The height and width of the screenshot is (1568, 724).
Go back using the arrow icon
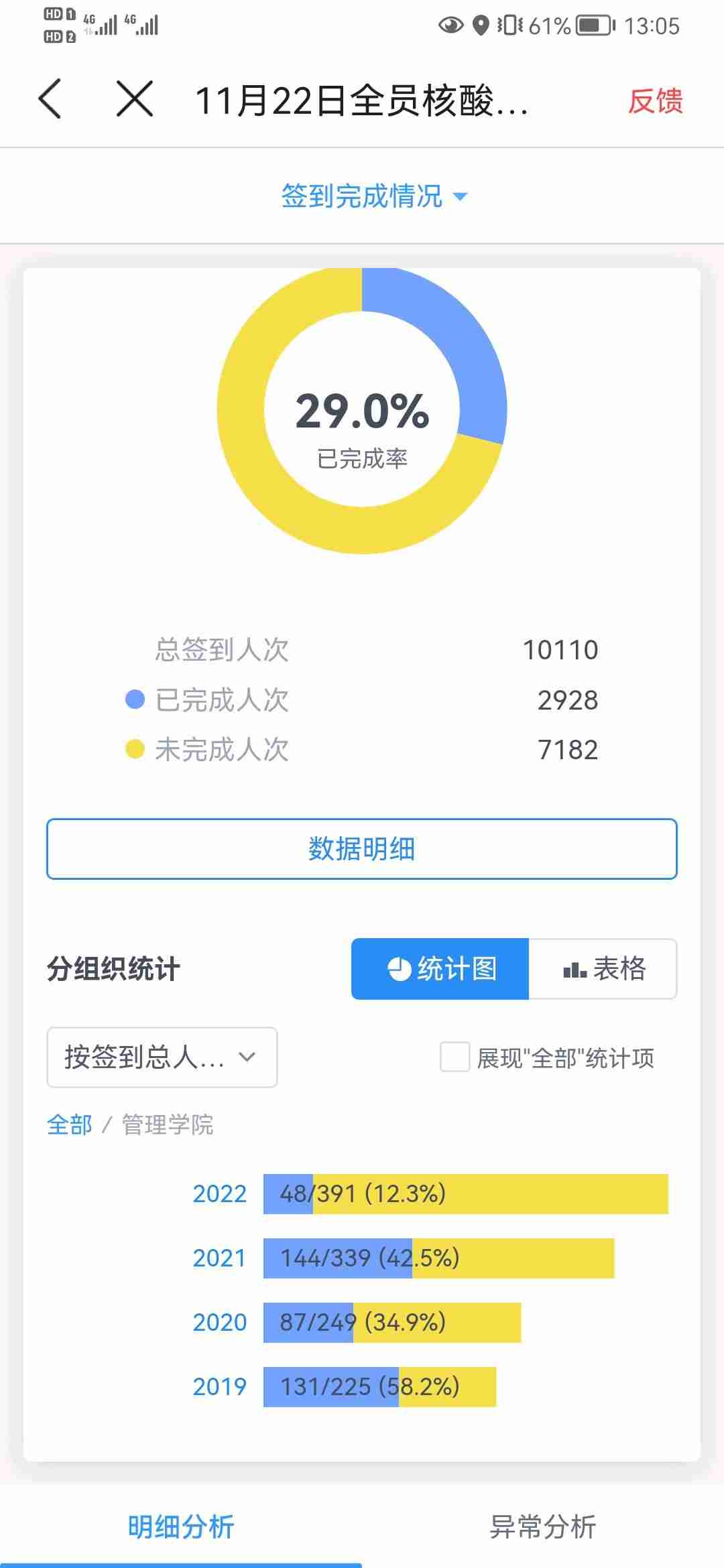point(50,99)
